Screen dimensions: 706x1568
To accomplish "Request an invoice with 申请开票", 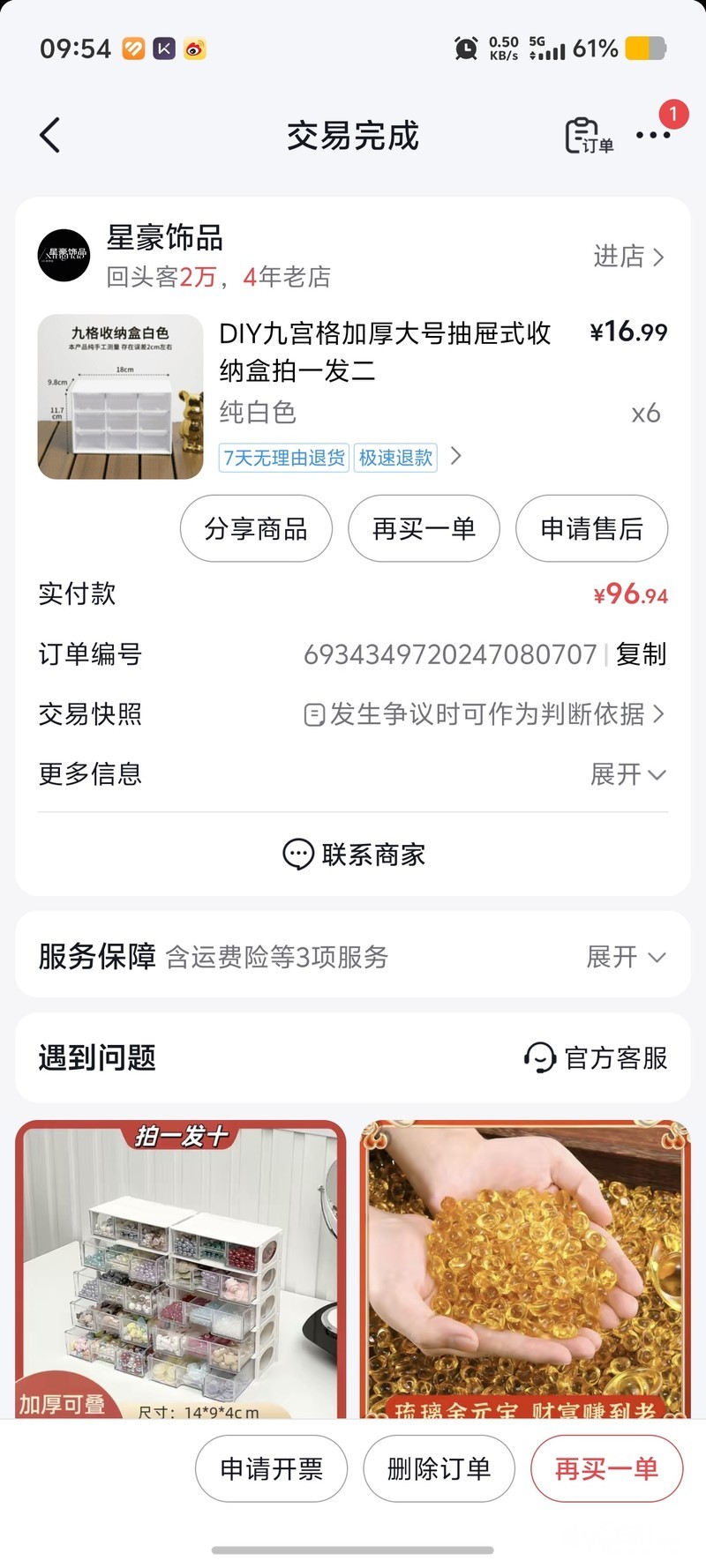I will coord(271,1468).
